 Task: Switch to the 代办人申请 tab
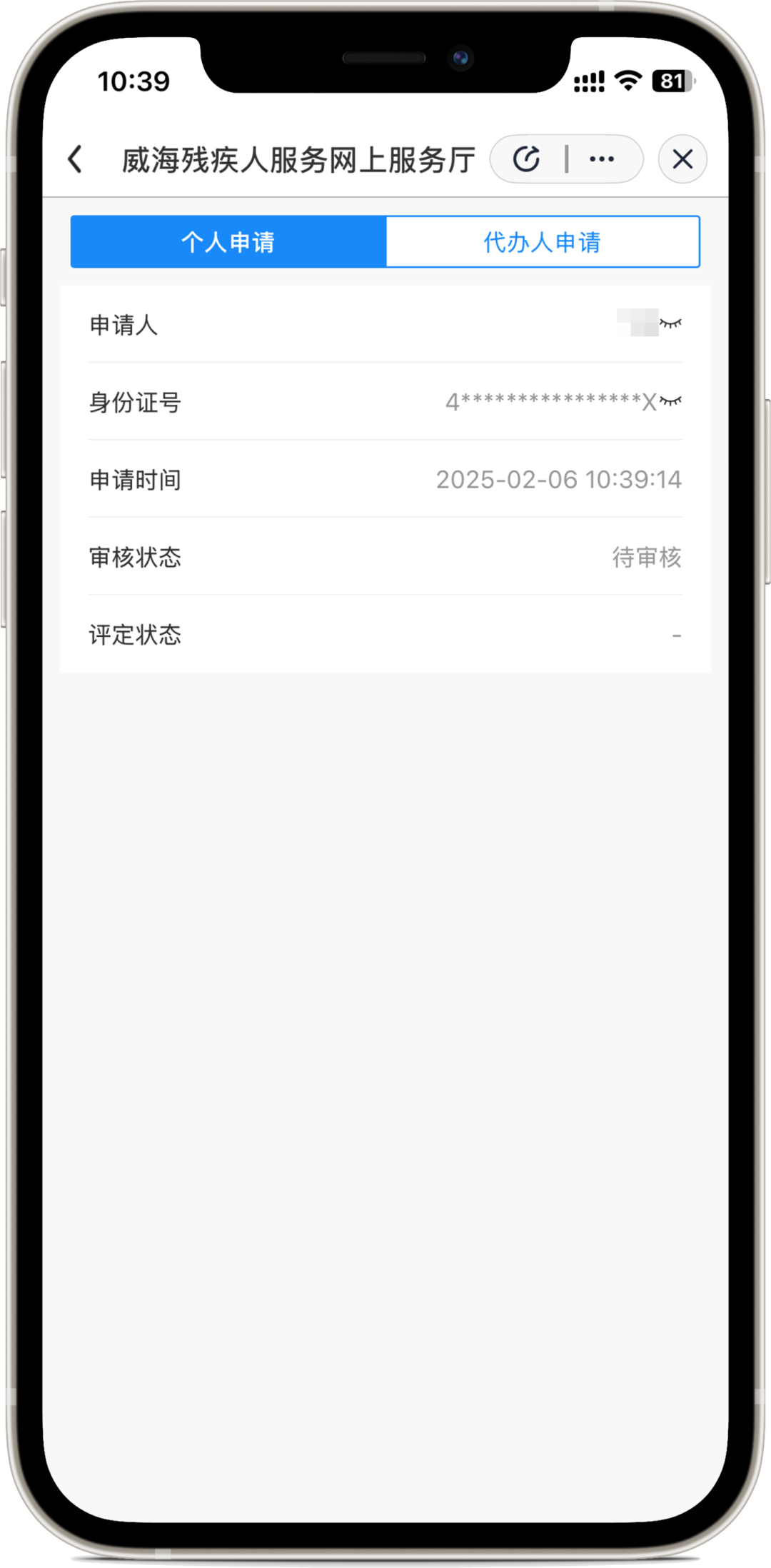[542, 242]
